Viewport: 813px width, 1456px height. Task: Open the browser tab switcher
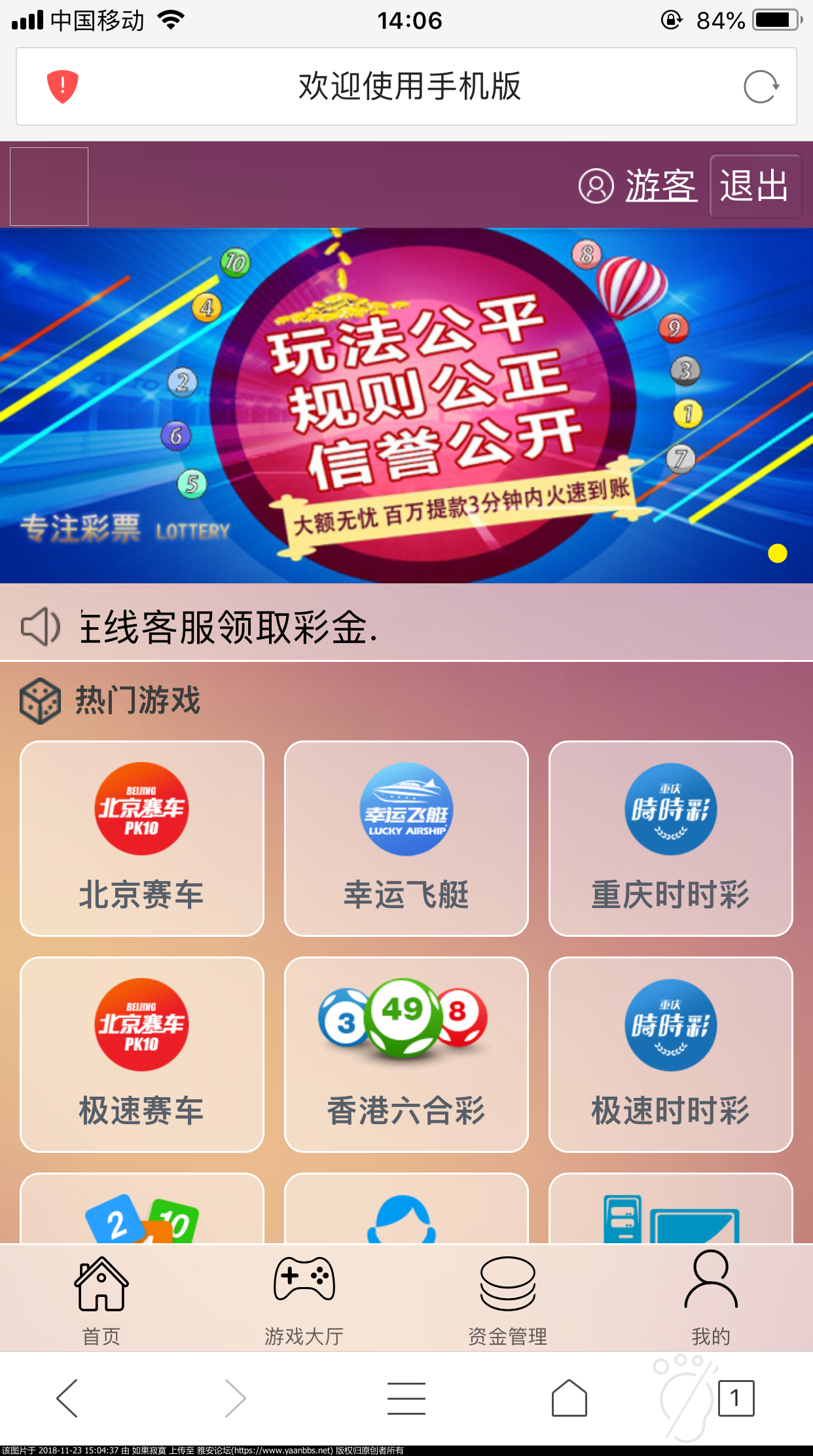pyautogui.click(x=736, y=1398)
